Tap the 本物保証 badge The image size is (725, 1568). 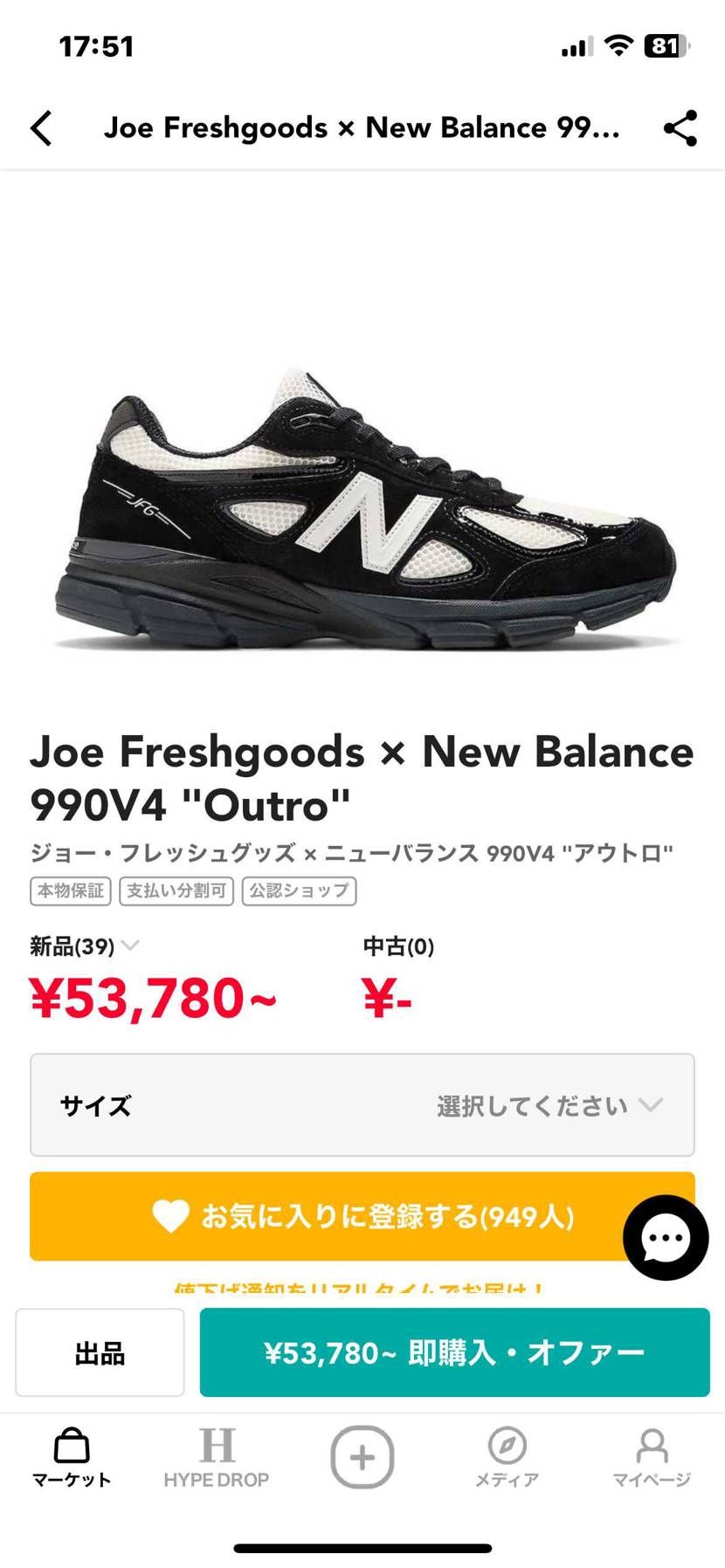pos(69,891)
